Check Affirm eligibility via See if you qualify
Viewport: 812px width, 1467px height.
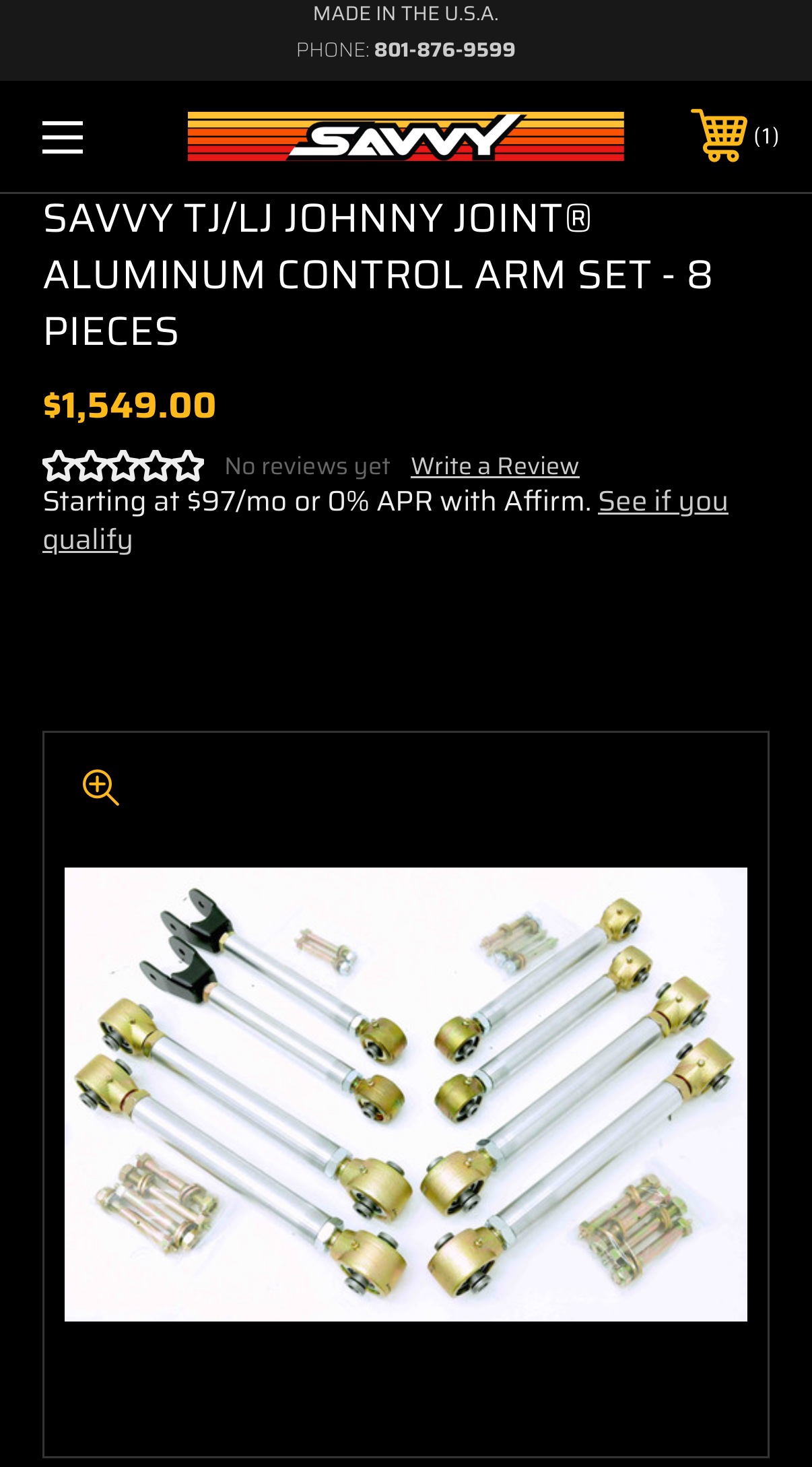[663, 502]
